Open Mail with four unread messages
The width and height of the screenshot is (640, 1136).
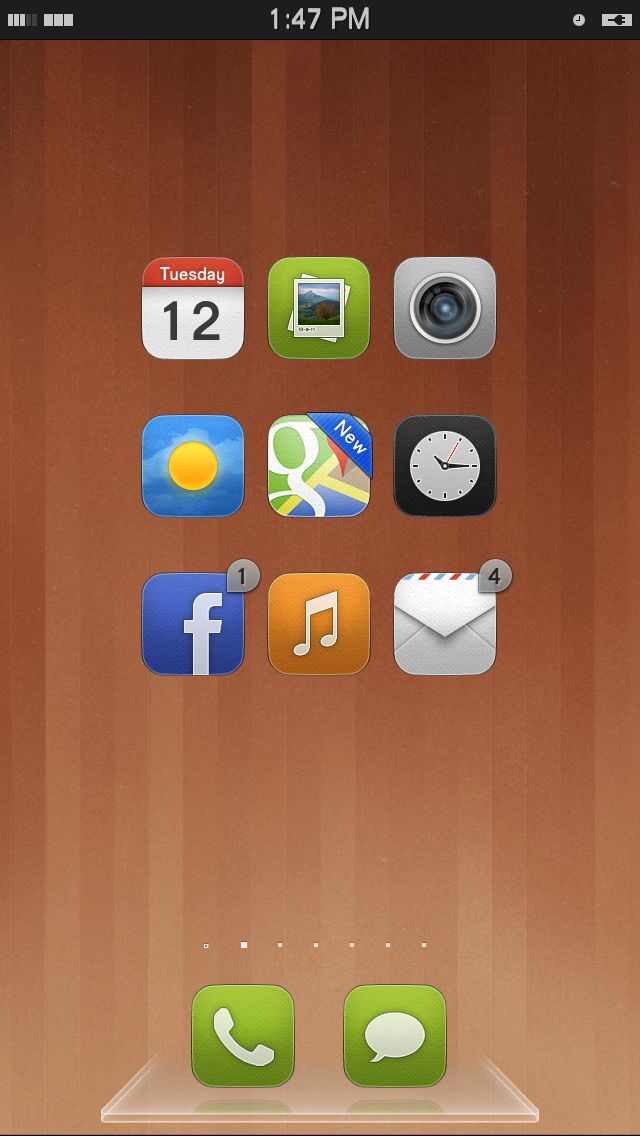445,624
